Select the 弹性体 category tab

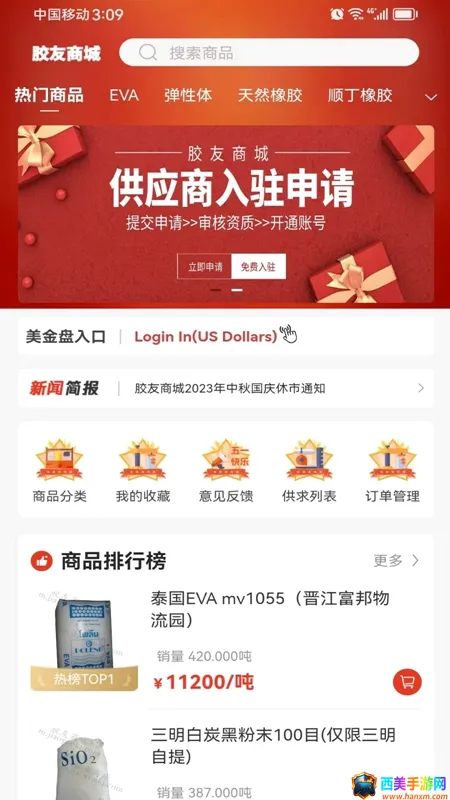[188, 95]
